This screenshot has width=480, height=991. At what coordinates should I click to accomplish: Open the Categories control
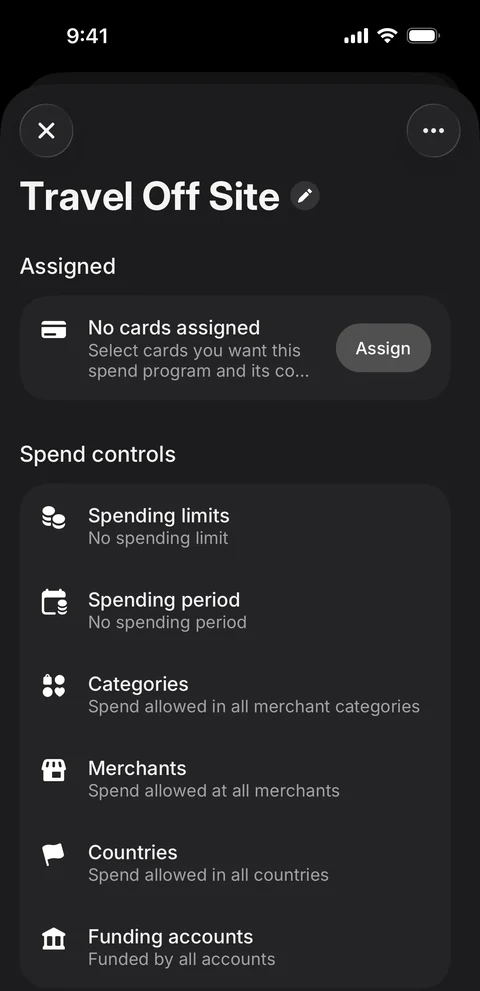(235, 695)
